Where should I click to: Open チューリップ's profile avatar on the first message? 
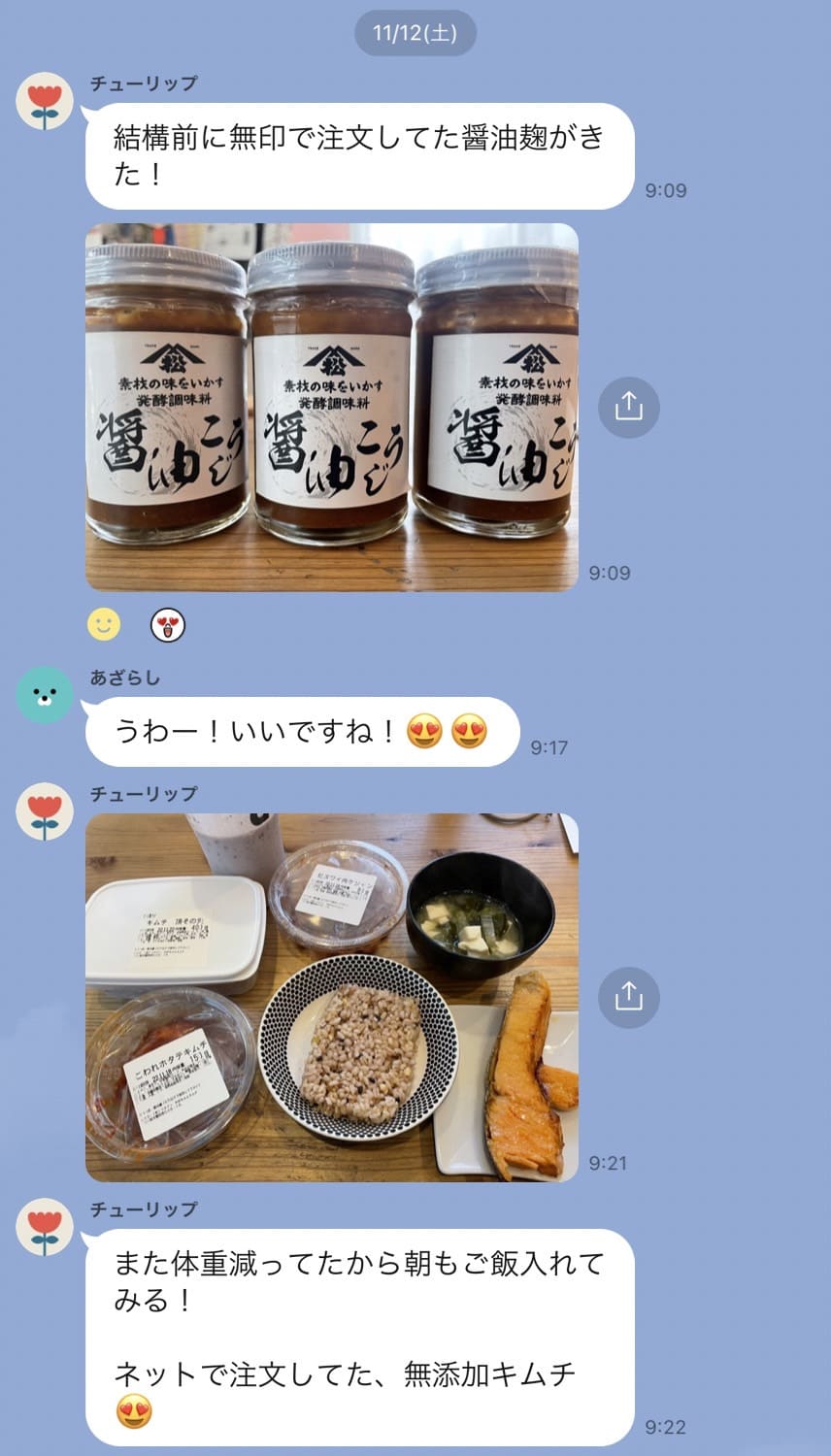[x=45, y=101]
